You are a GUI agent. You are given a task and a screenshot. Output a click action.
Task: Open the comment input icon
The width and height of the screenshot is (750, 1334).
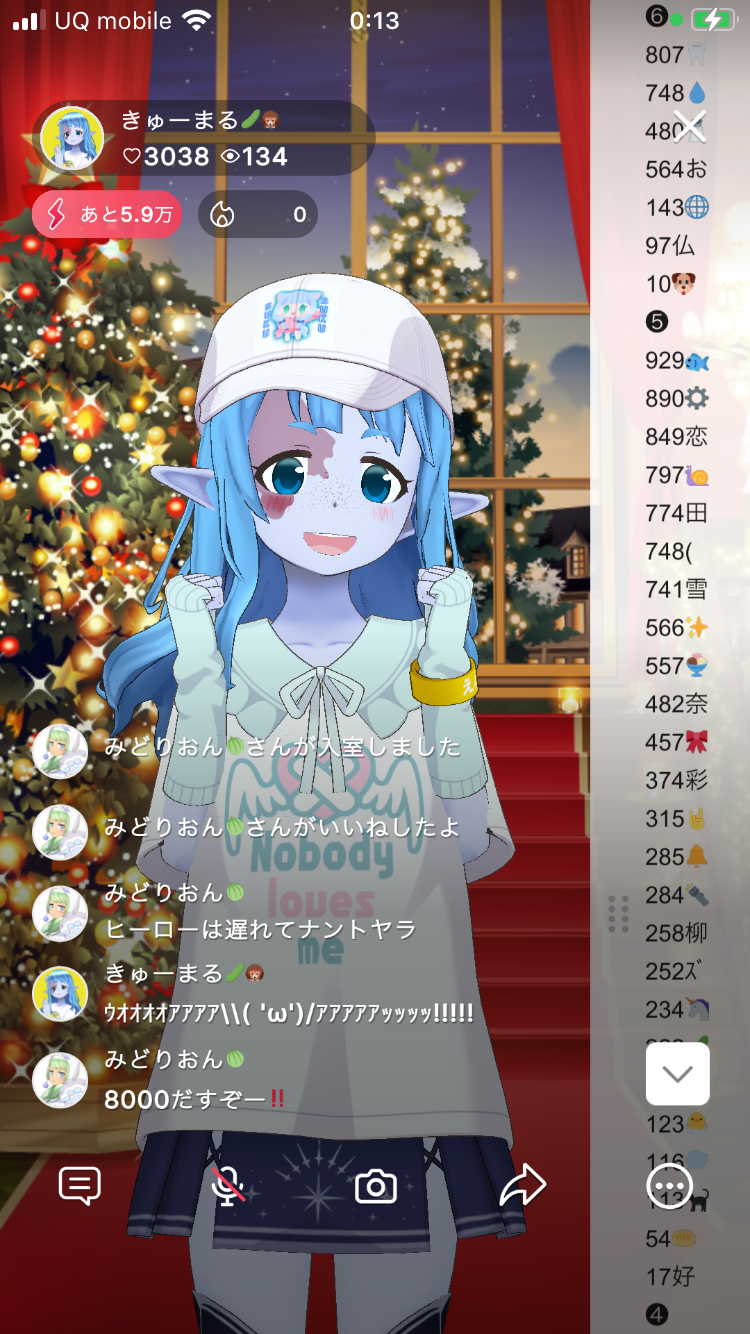(x=80, y=1186)
